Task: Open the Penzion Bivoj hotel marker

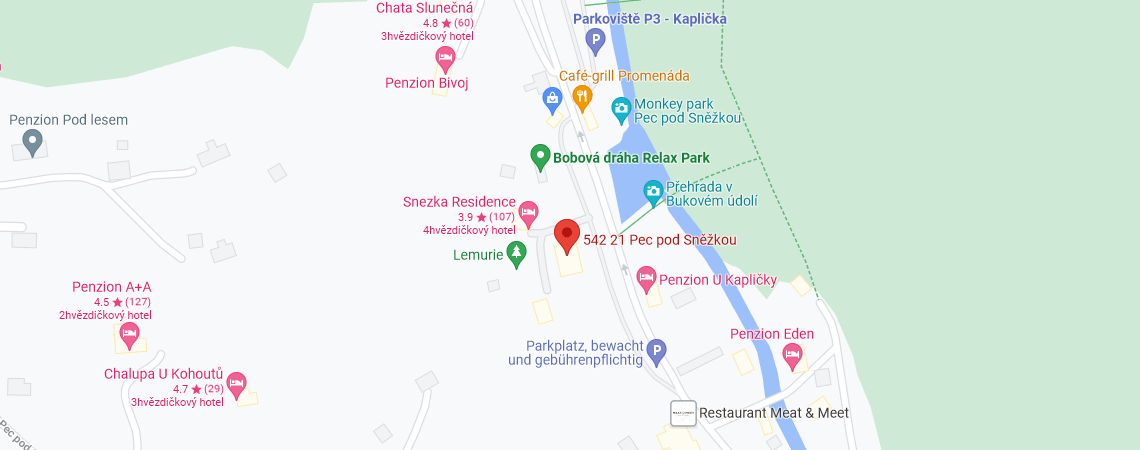Action: tap(445, 58)
